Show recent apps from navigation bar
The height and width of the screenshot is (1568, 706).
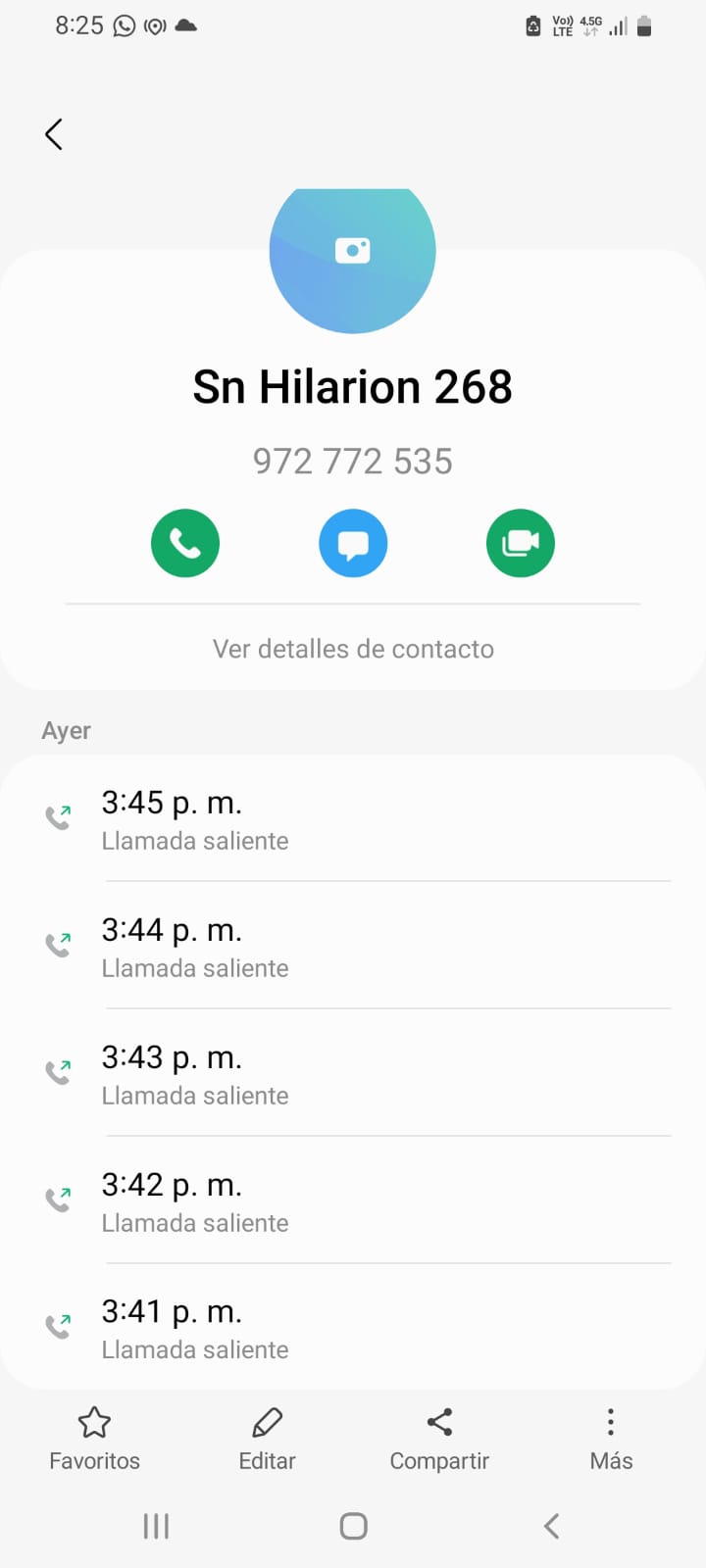tap(156, 1526)
